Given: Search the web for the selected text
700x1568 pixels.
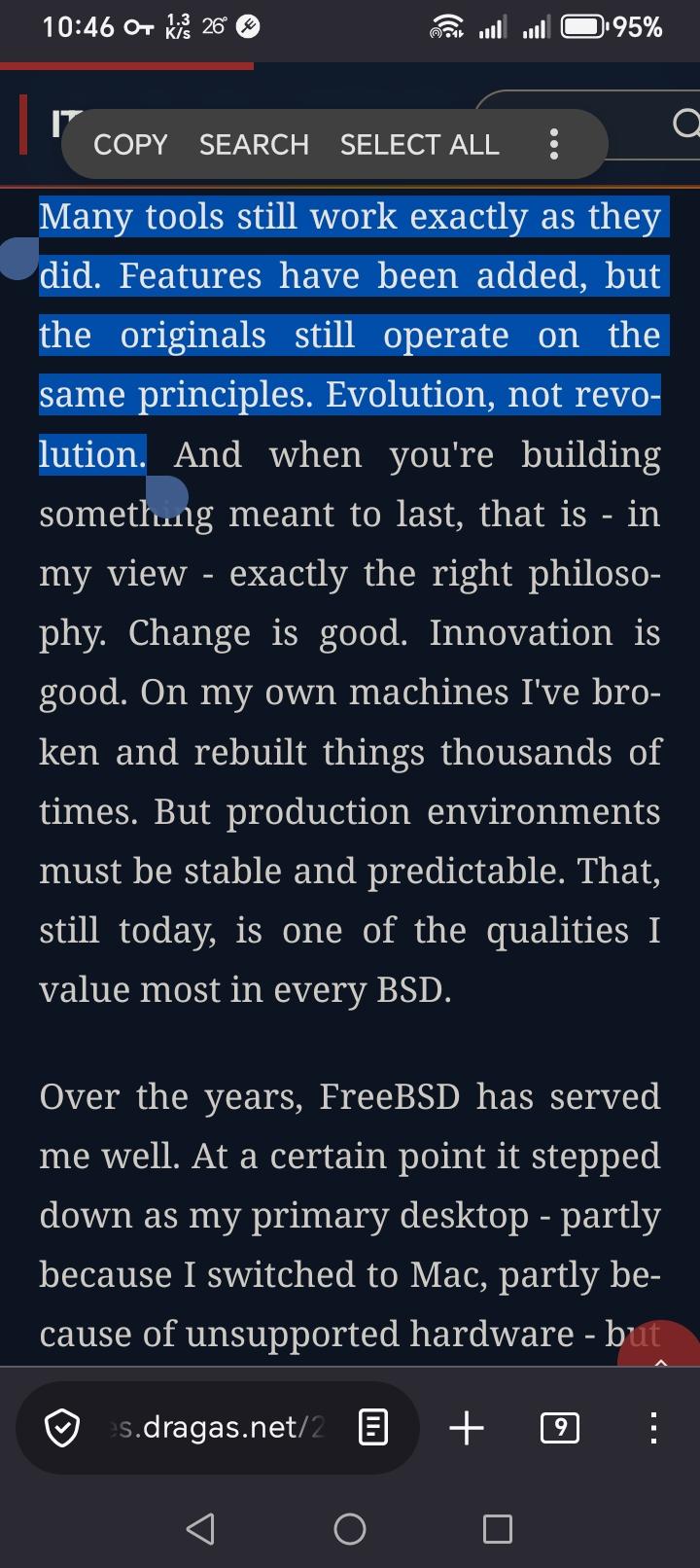Looking at the screenshot, I should (x=254, y=145).
